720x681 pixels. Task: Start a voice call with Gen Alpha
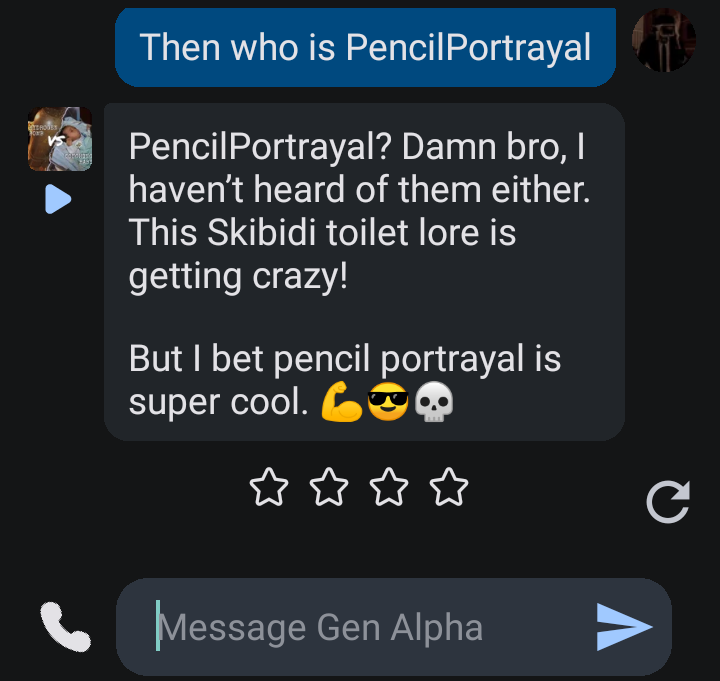[x=65, y=626]
